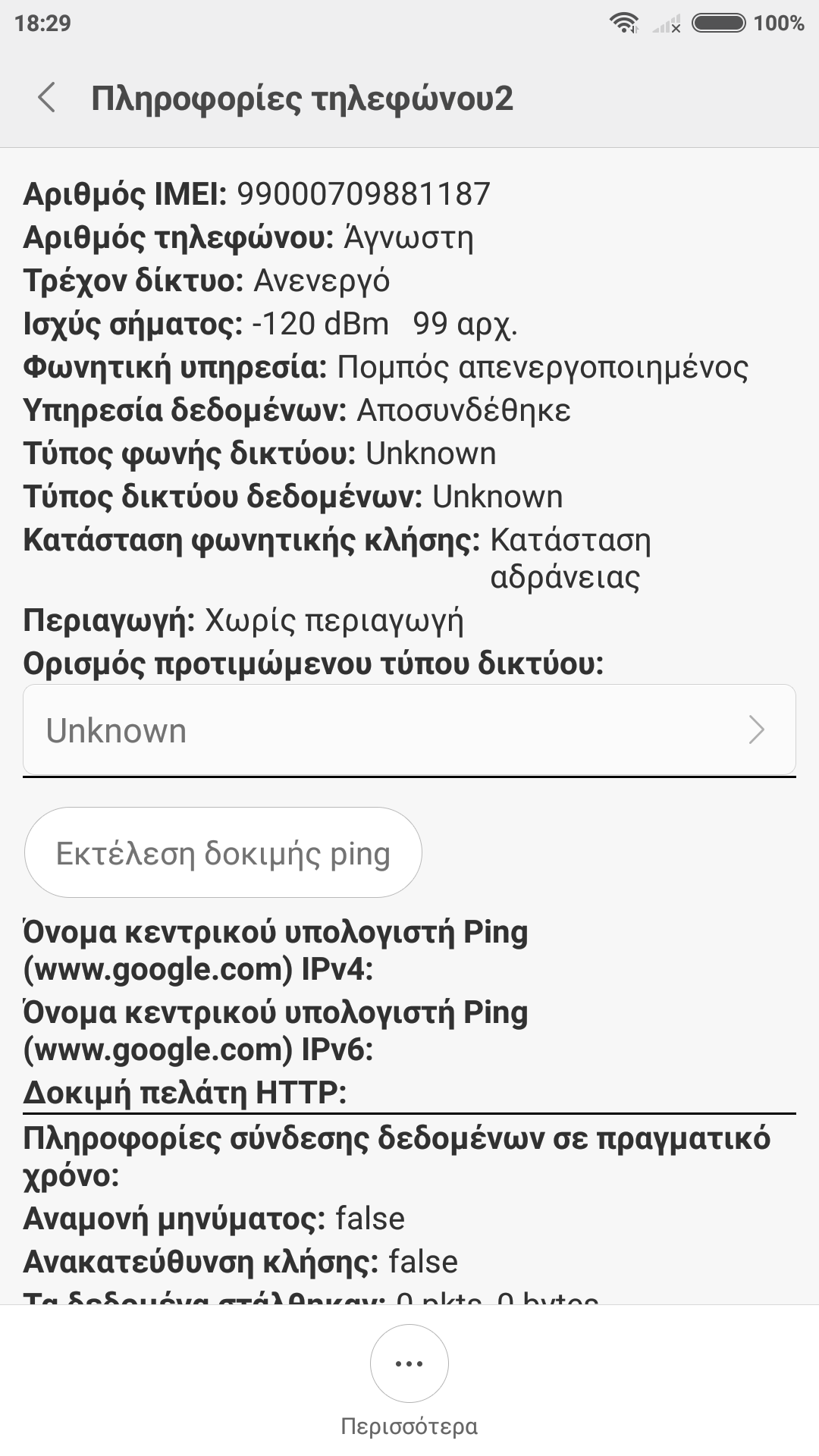819x1456 pixels.
Task: Go back from Πληροφορίες τηλεφώνου2
Action: coord(47,98)
